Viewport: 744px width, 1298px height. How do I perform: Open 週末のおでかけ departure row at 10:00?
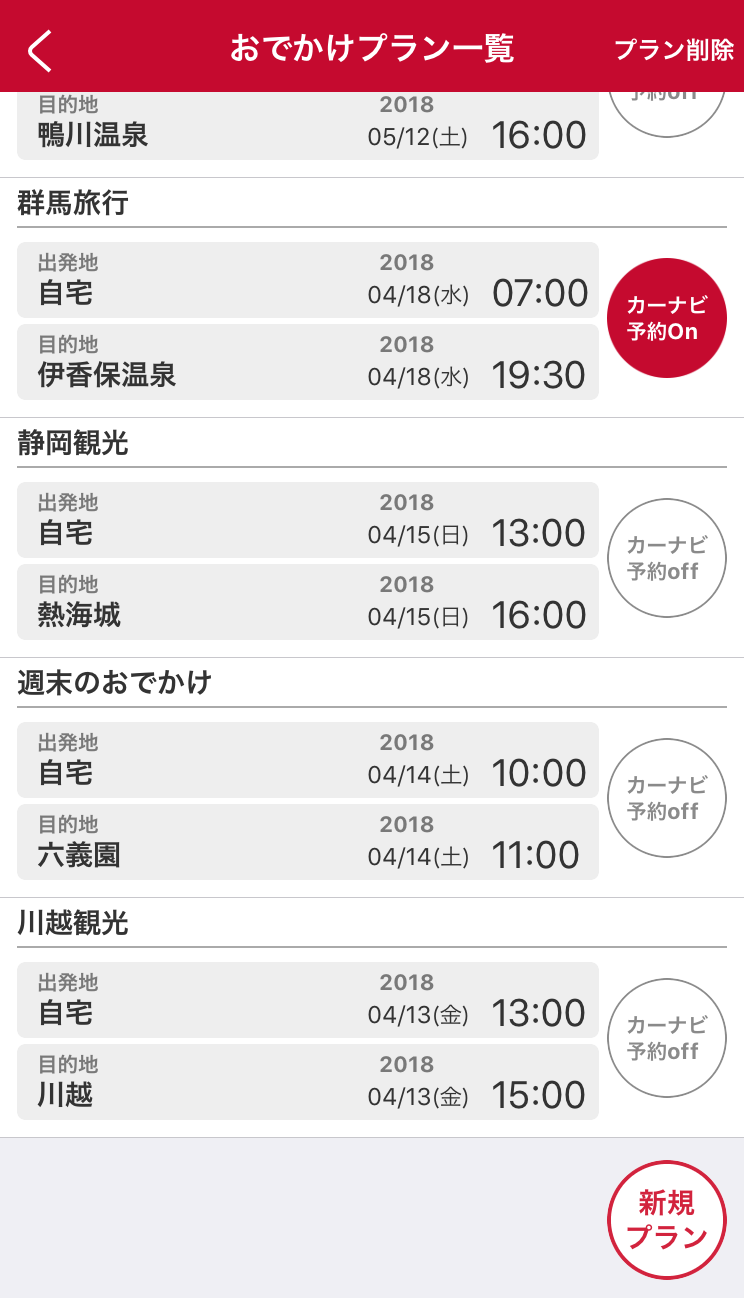308,760
